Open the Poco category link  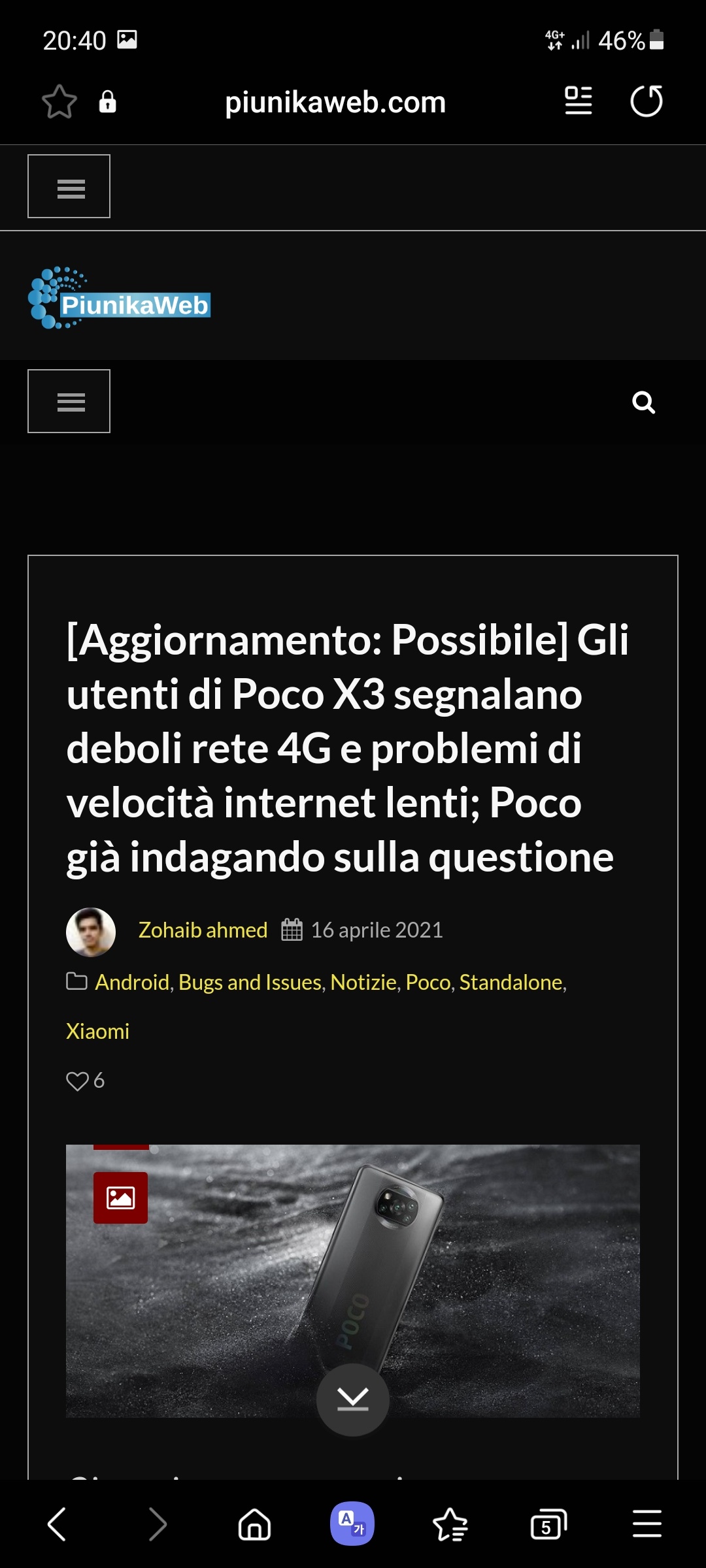(428, 982)
